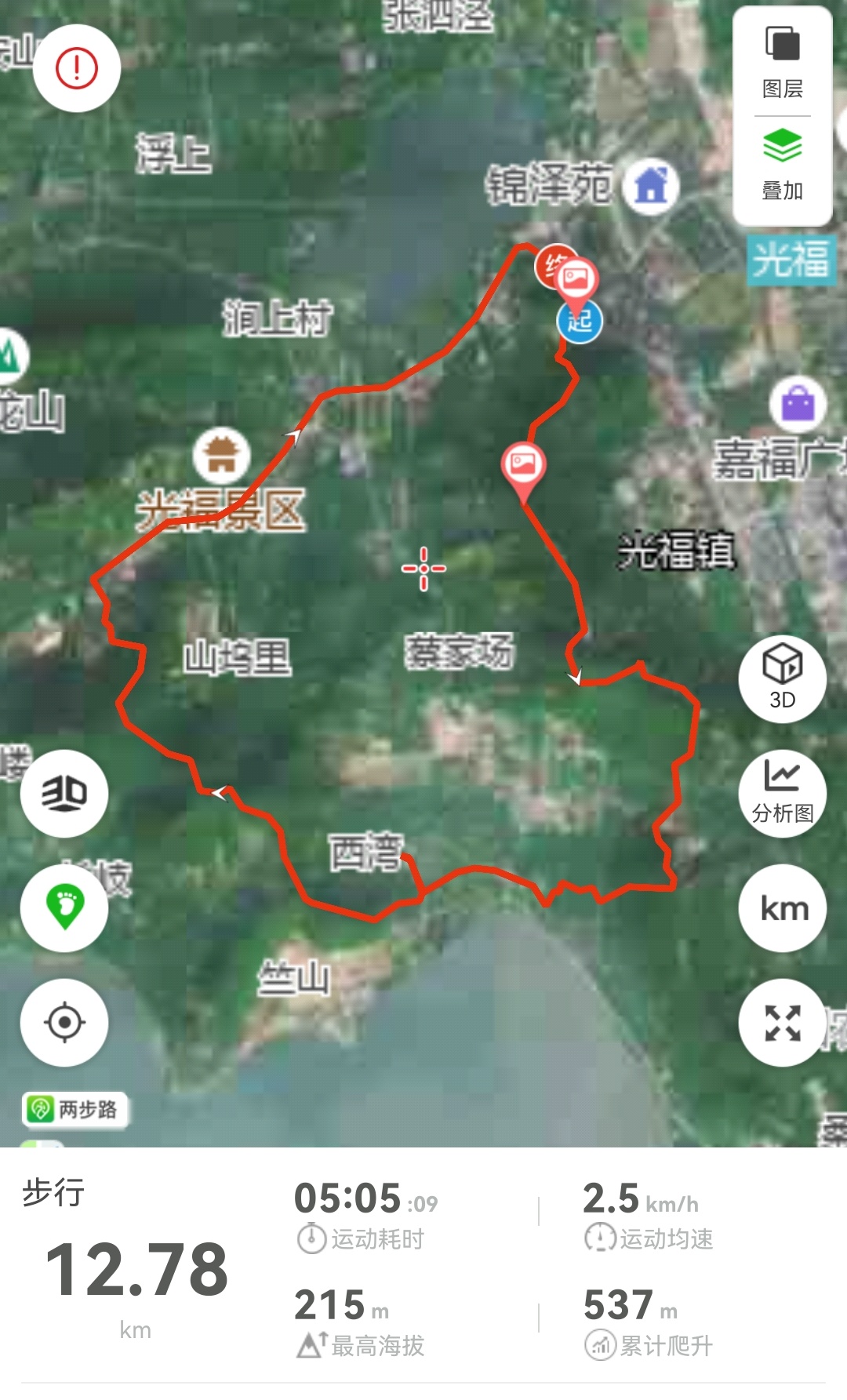The image size is (847, 1400).
Task: Expand the map to fullscreen
Action: coord(782,1023)
